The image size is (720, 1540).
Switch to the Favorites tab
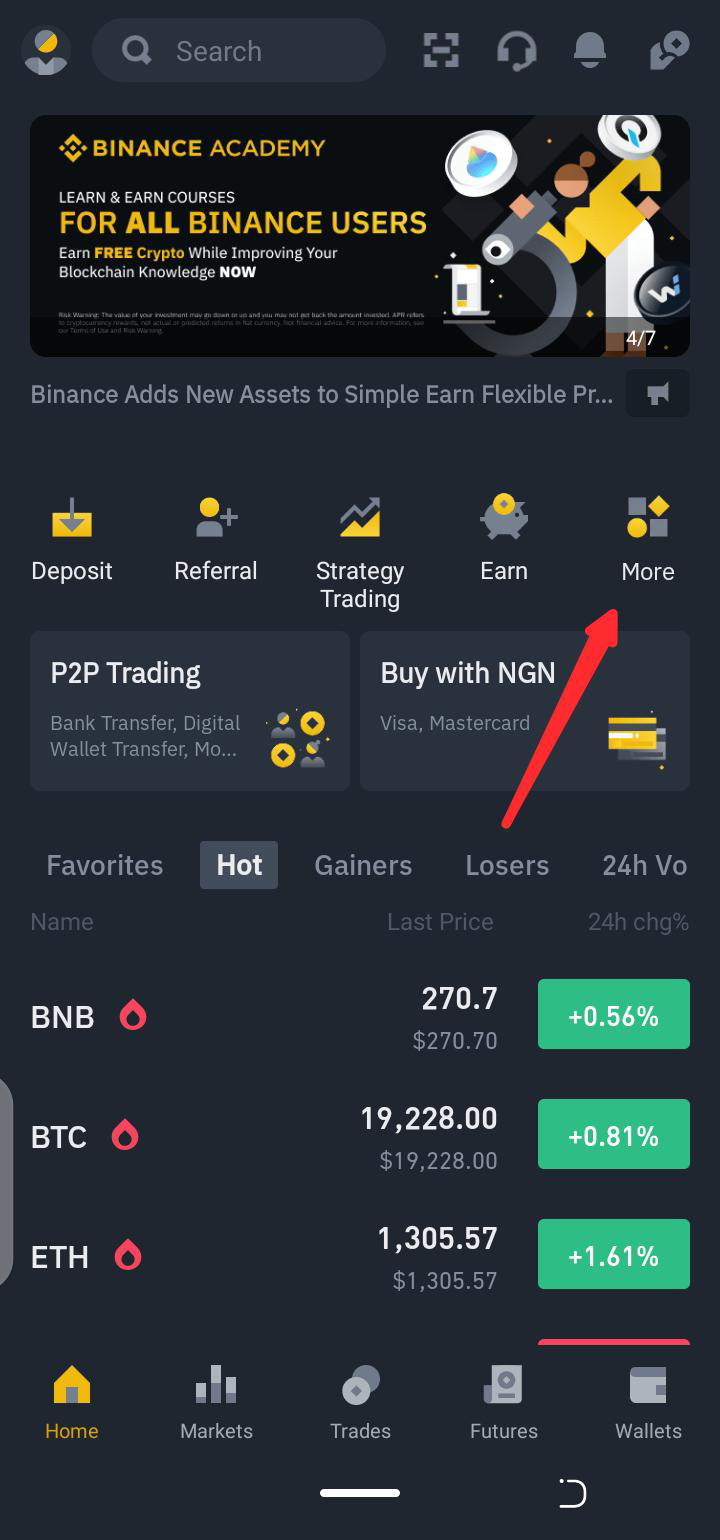pyautogui.click(x=105, y=865)
